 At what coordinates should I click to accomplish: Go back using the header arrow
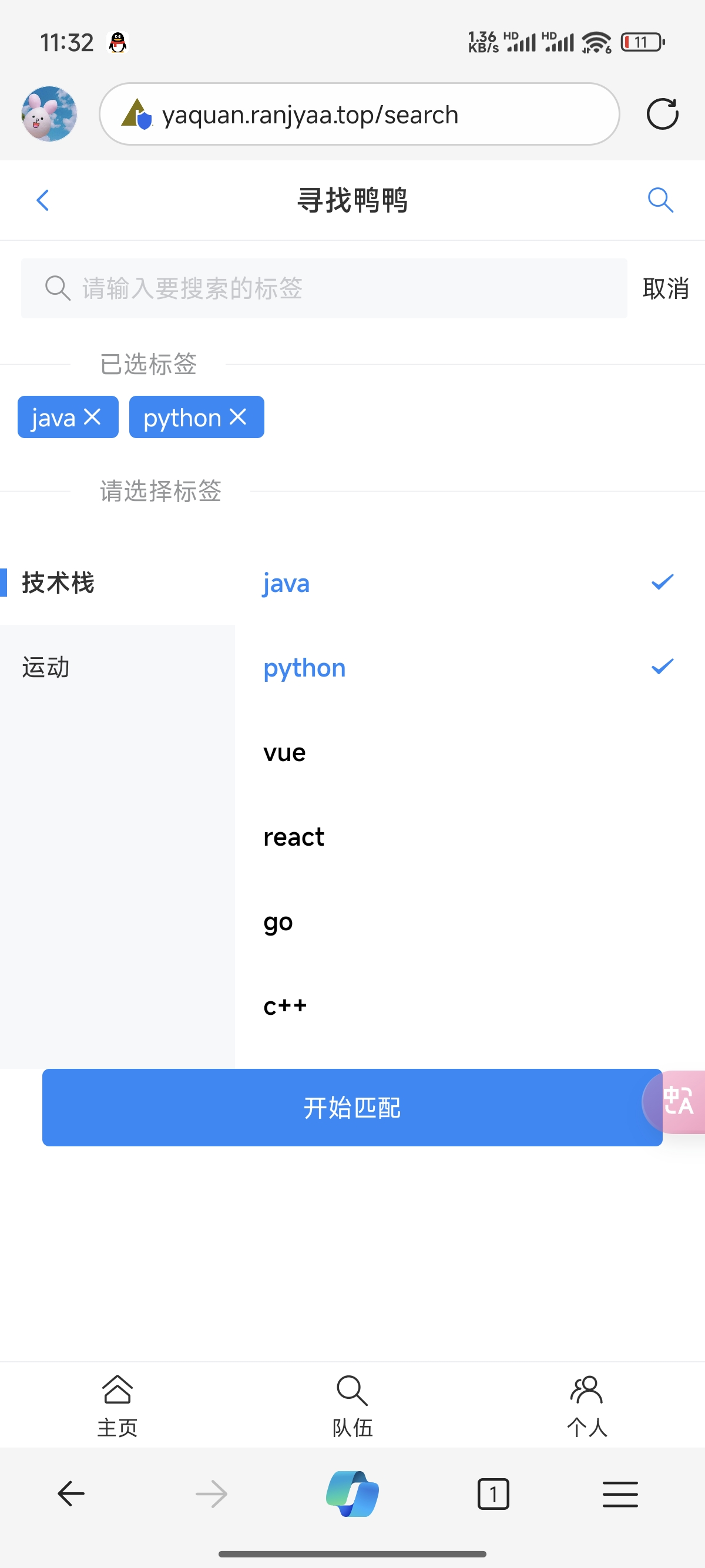43,200
